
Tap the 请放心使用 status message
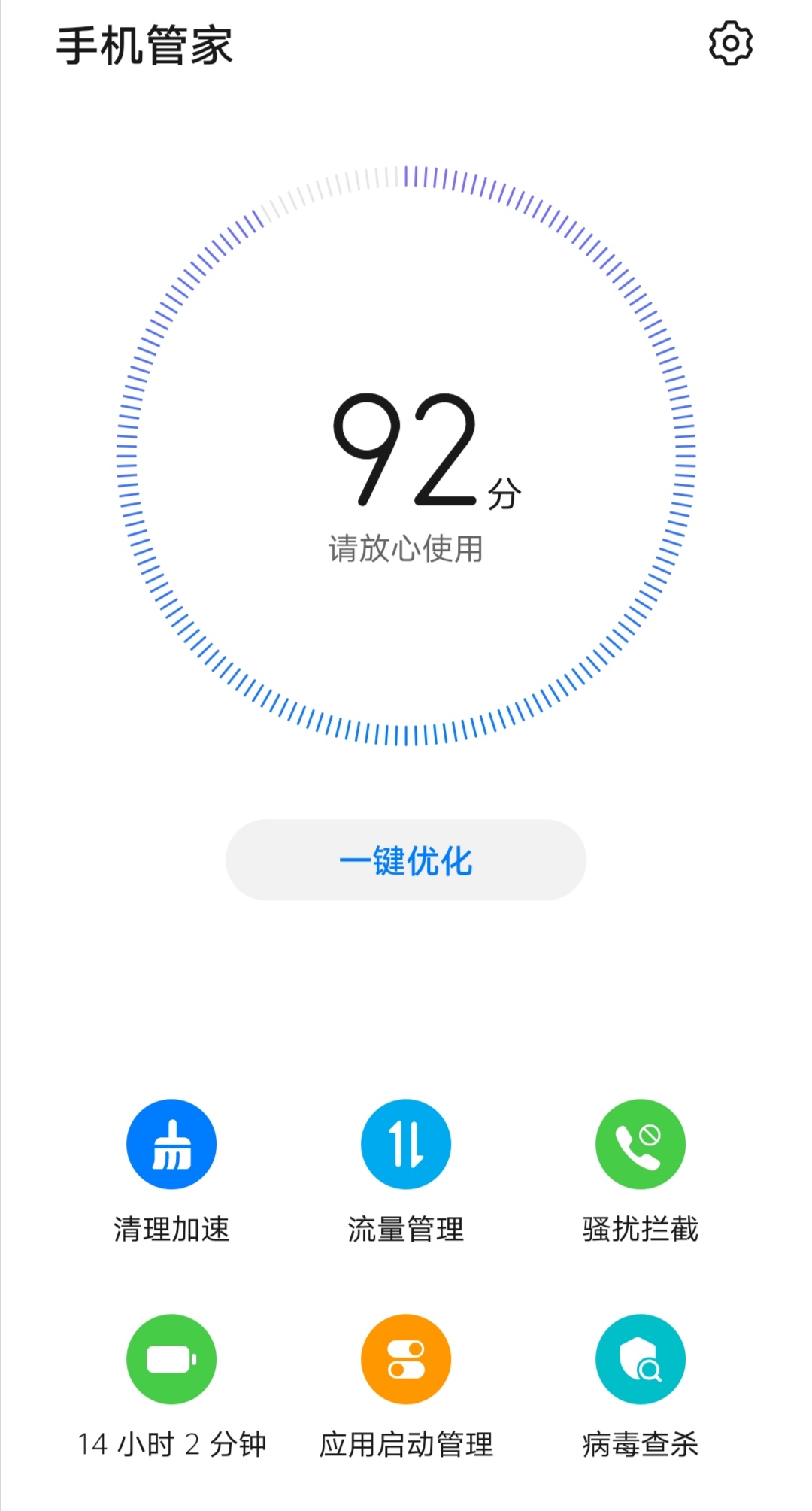[406, 548]
